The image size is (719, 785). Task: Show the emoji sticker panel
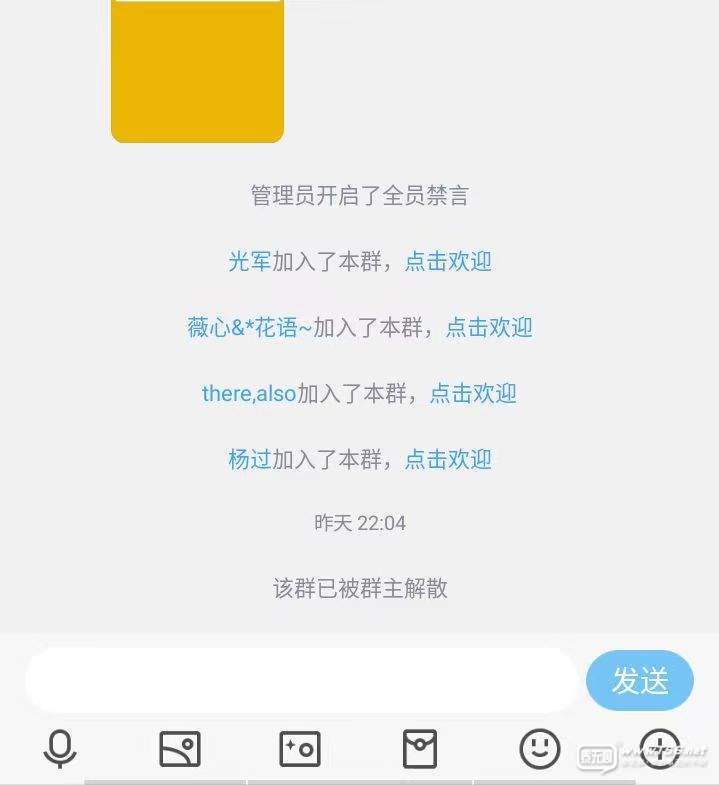tap(540, 746)
